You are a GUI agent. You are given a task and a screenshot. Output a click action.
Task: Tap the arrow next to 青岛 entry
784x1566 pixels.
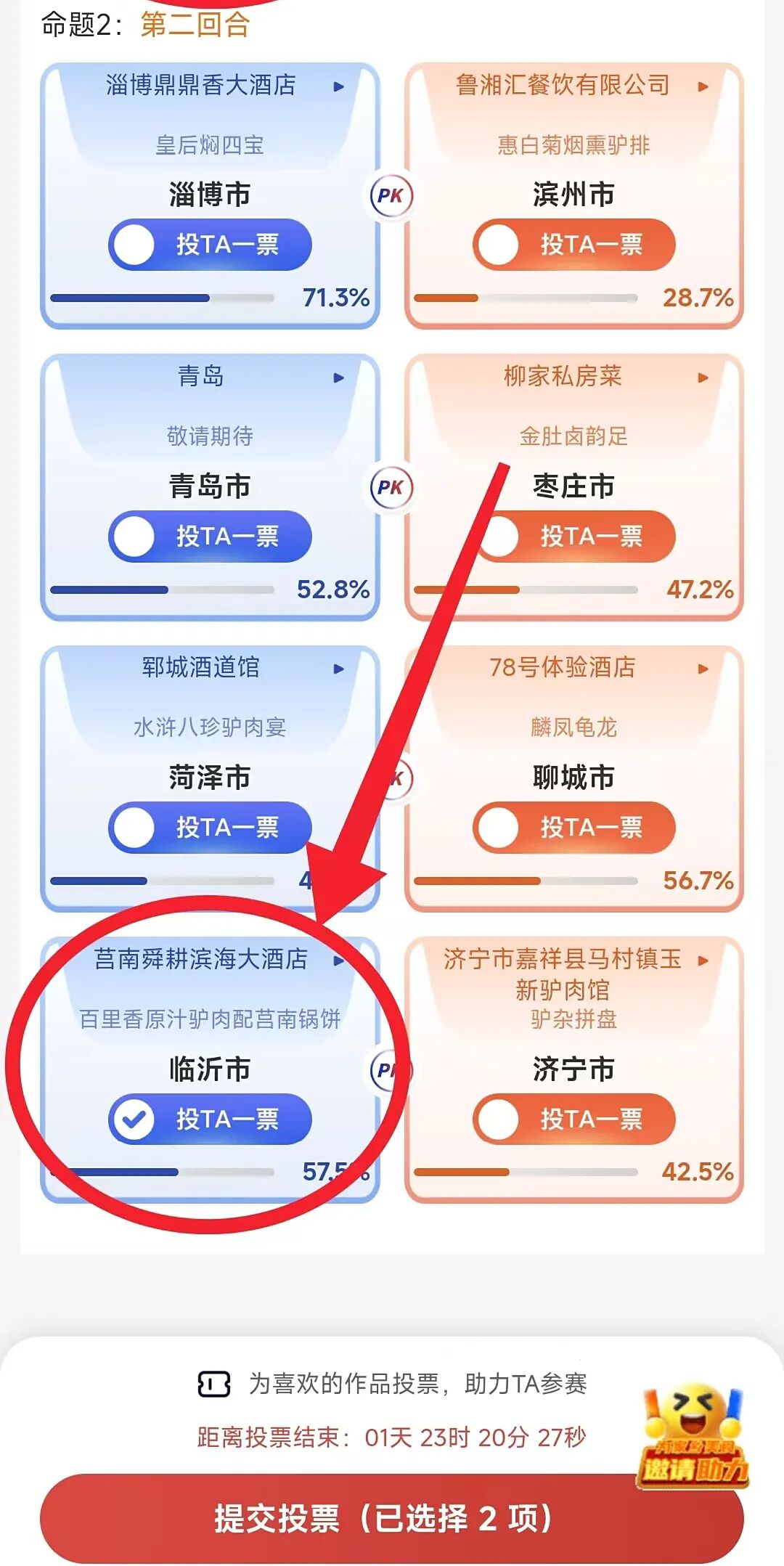pyautogui.click(x=338, y=378)
